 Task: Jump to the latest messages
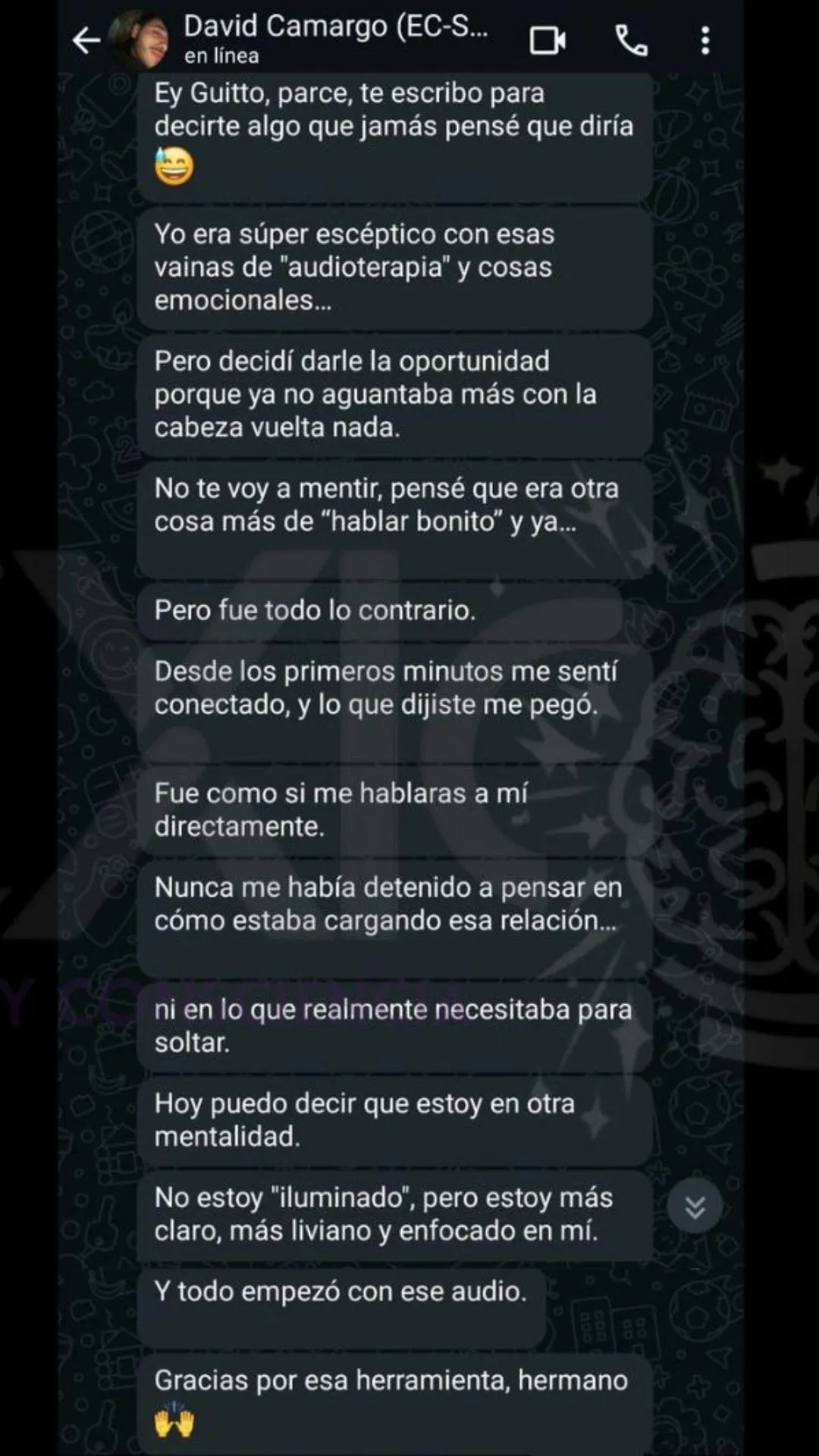pyautogui.click(x=695, y=1207)
